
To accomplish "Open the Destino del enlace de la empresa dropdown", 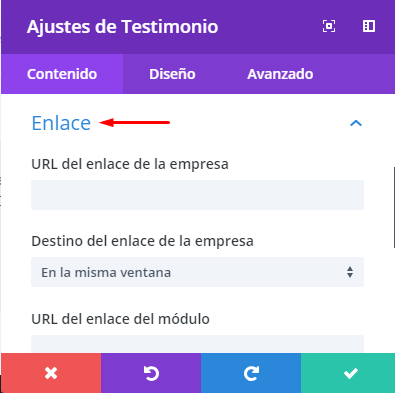I will click(x=197, y=272).
